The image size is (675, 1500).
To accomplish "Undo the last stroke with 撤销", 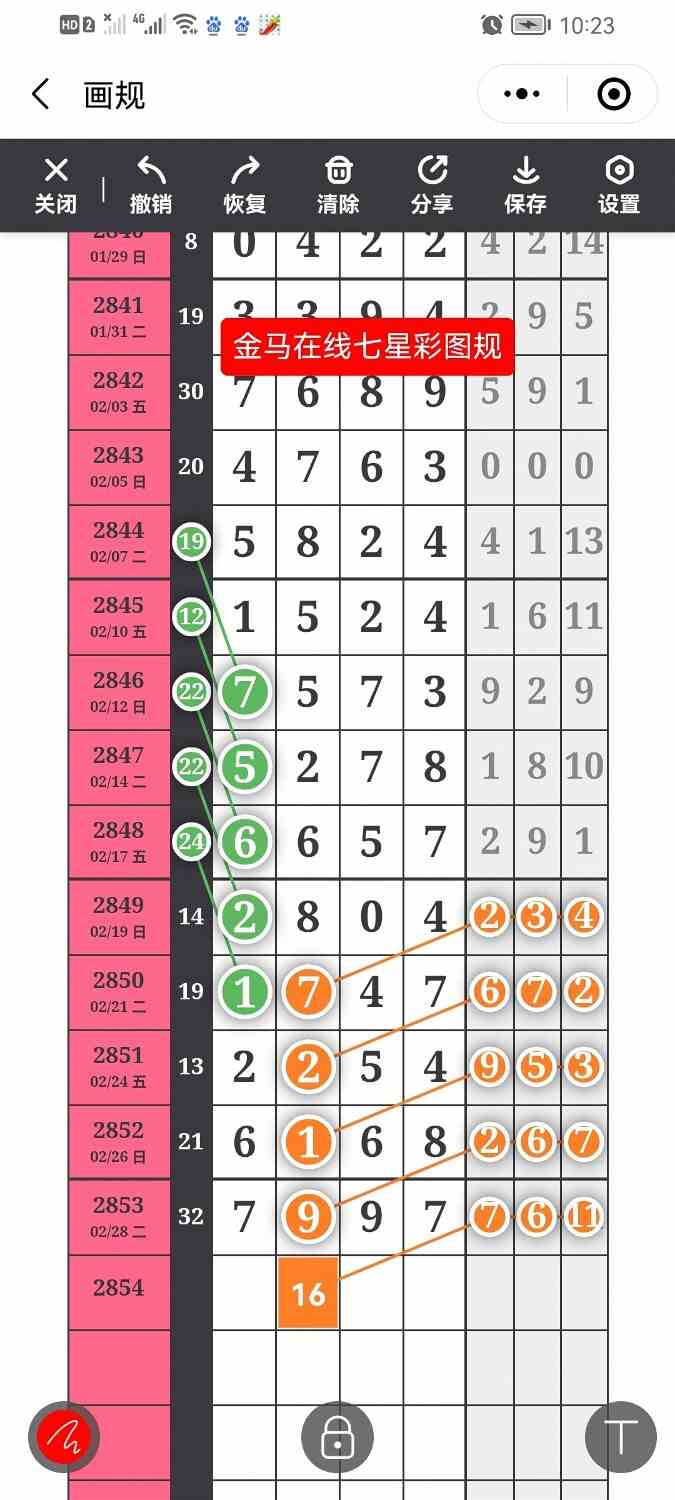I will point(151,186).
